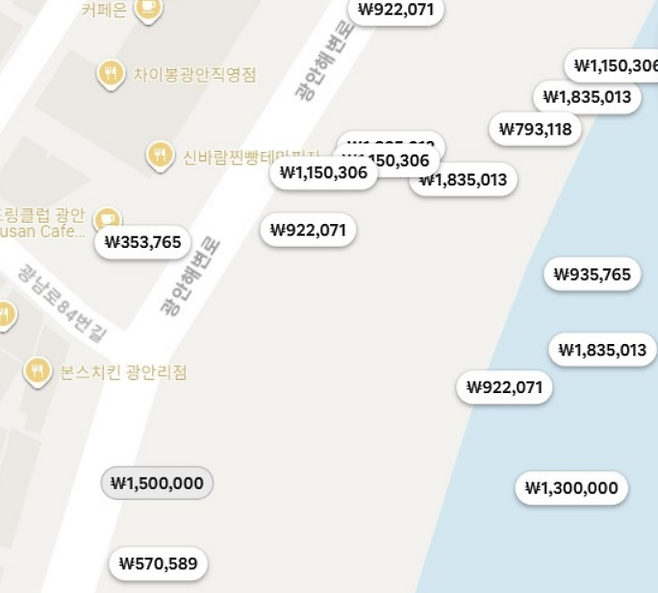Open the ₩1,500,000 listing pin
Screen dimensions: 658x593
[x=157, y=483]
